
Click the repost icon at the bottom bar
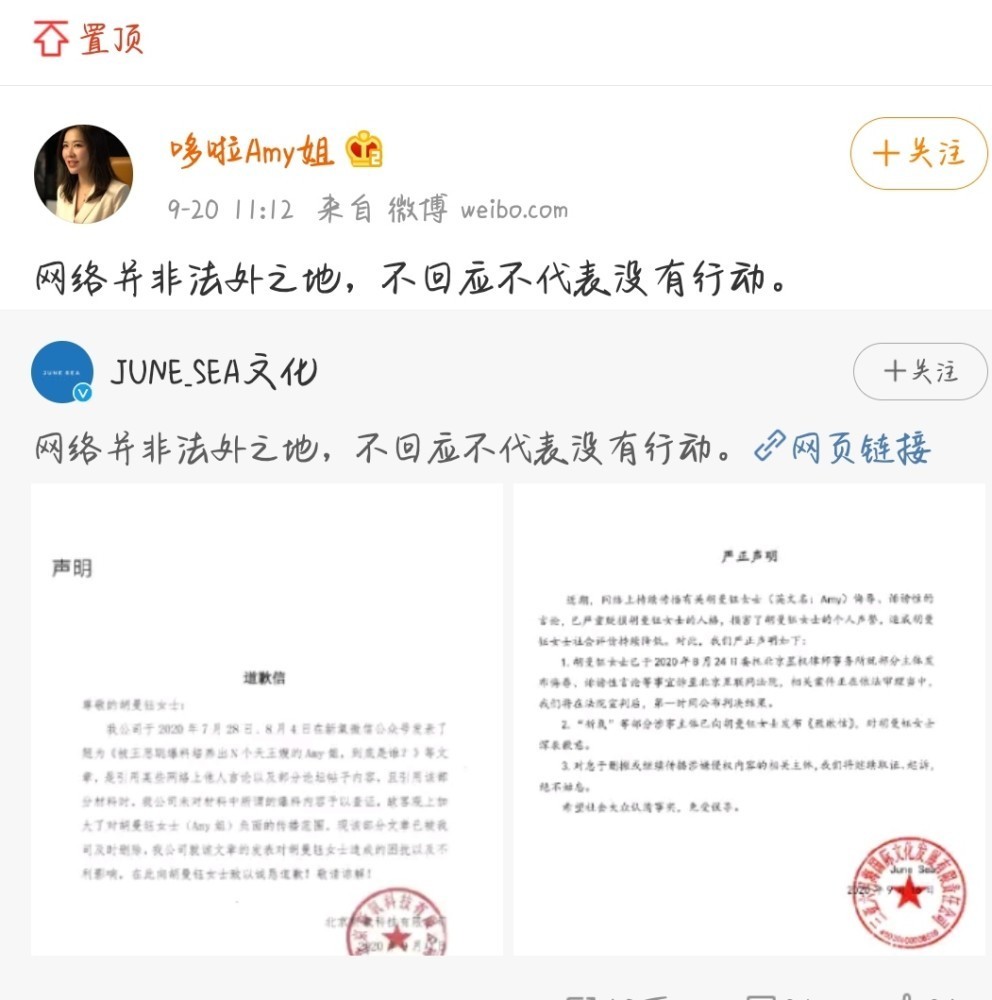585,995
